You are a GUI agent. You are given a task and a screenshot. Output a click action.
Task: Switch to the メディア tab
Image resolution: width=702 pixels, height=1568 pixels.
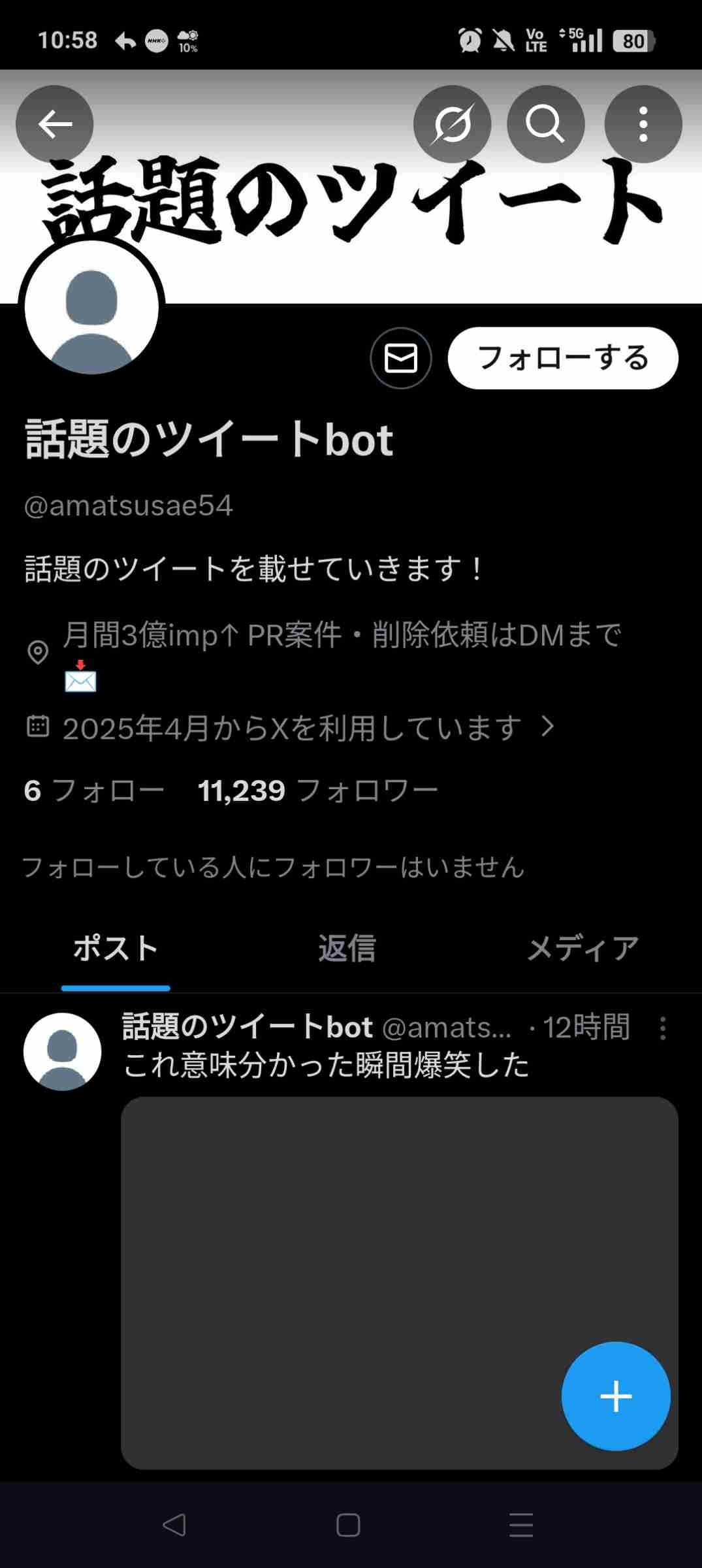pyautogui.click(x=582, y=949)
